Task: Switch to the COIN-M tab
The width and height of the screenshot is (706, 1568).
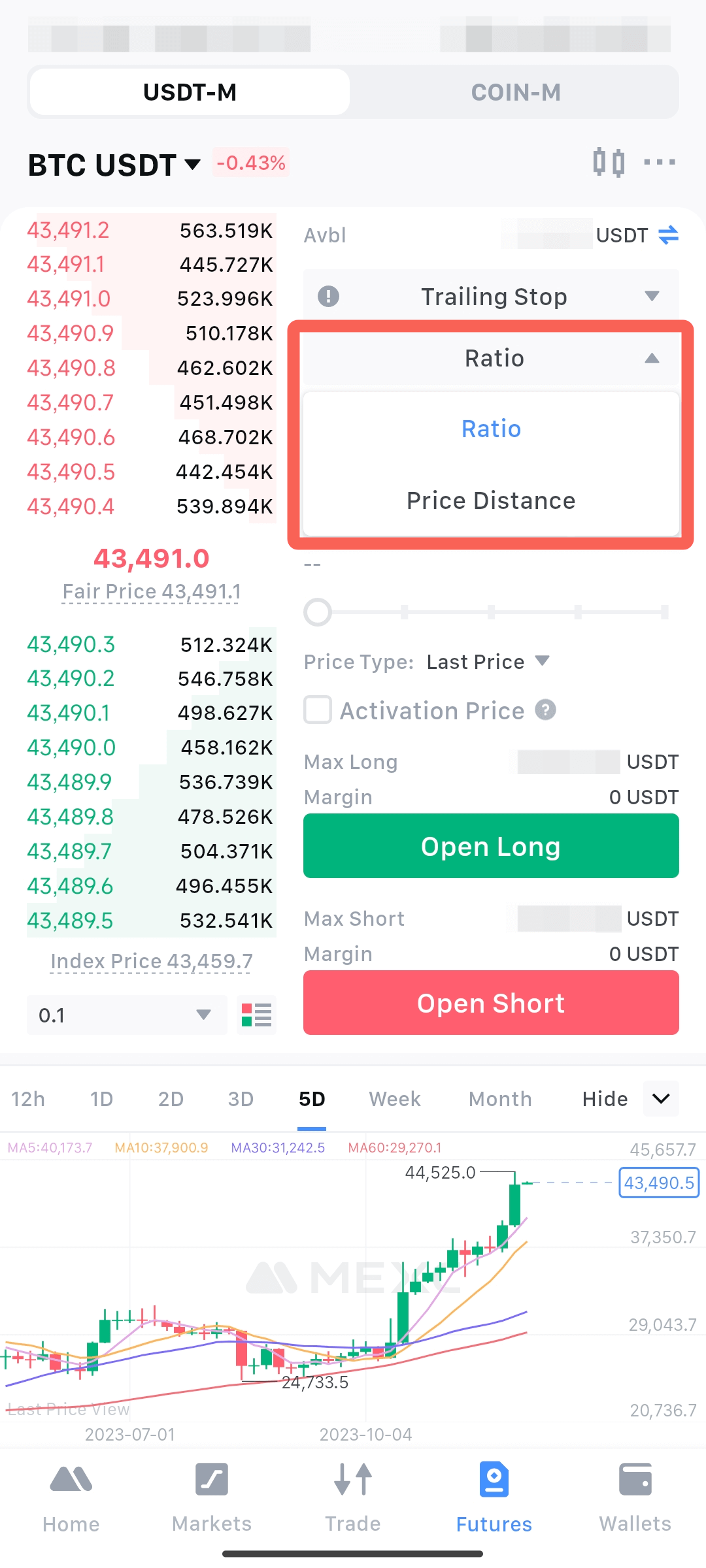Action: point(516,92)
